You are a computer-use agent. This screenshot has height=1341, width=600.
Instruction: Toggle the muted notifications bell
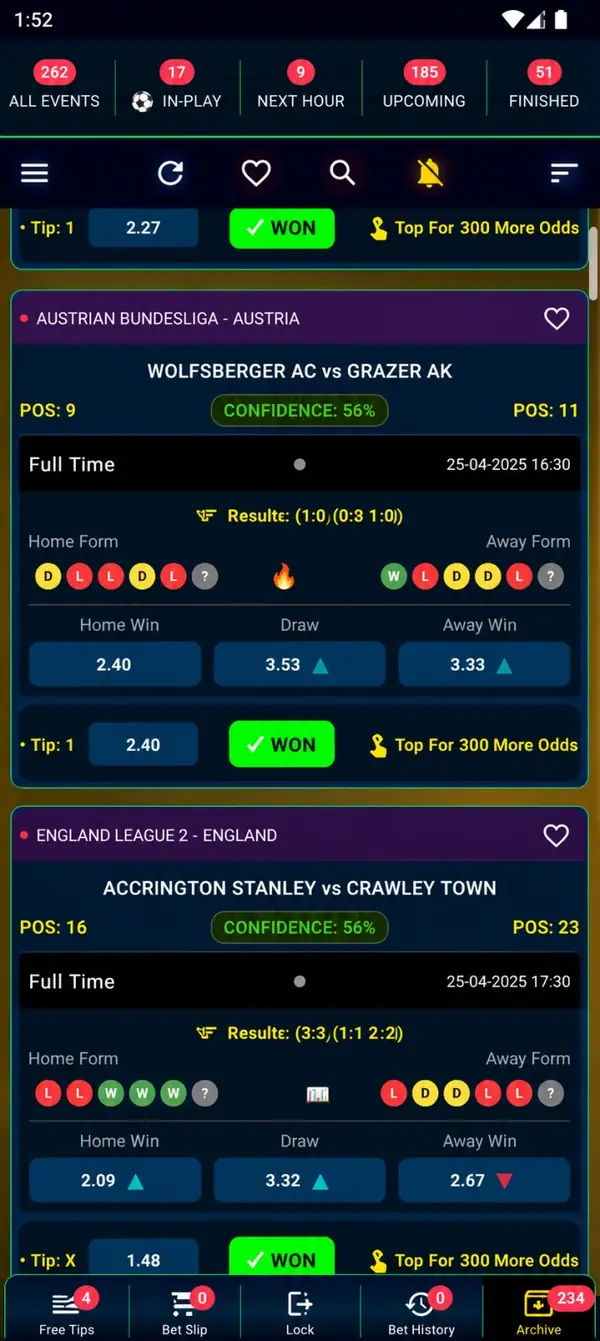click(430, 173)
